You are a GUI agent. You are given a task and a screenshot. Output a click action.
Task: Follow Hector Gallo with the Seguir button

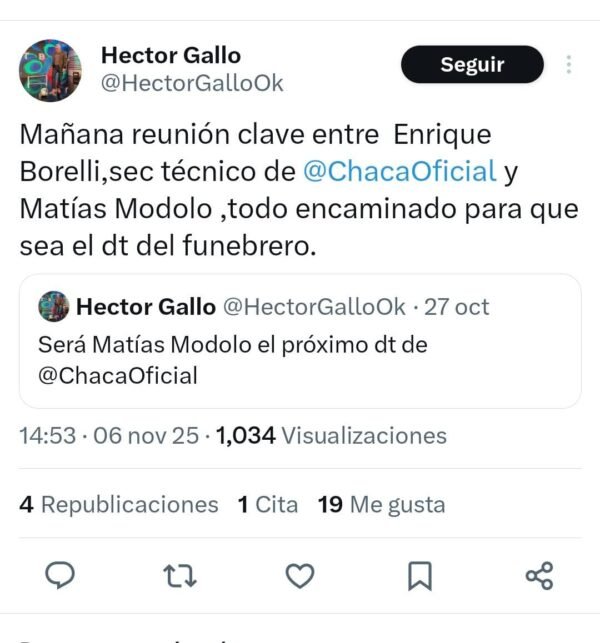[x=472, y=65]
